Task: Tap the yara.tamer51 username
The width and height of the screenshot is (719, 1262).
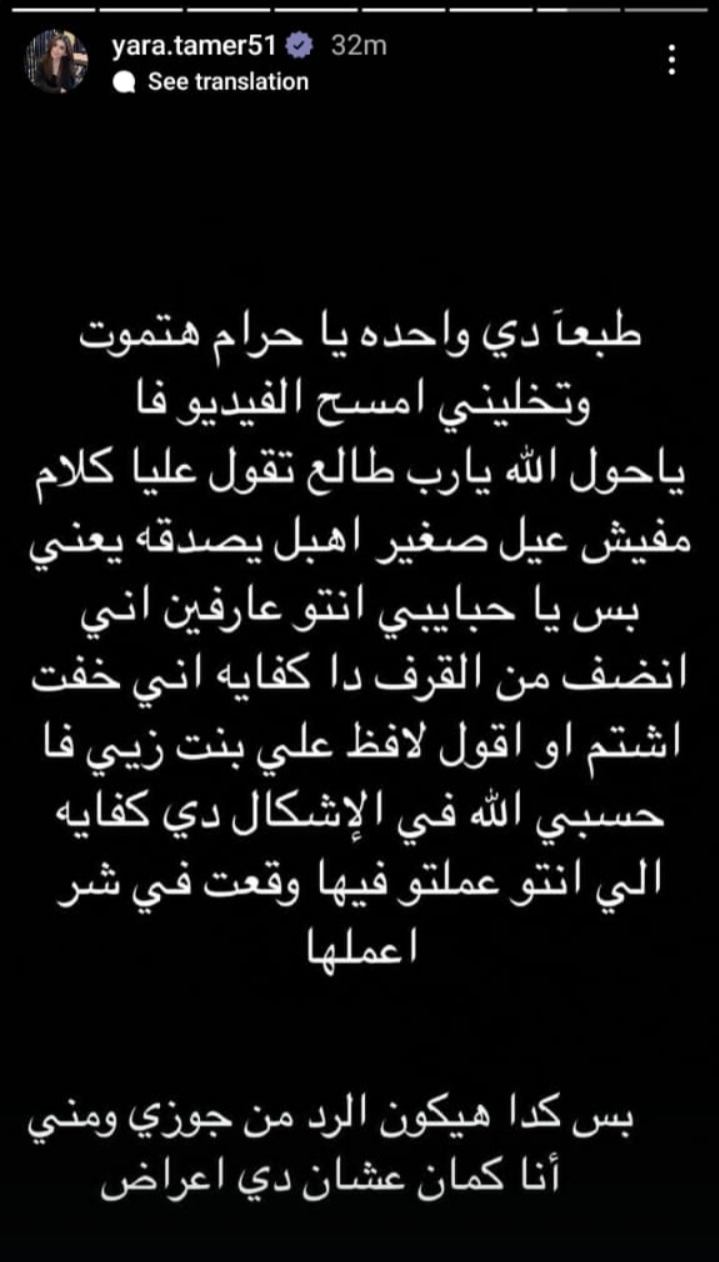Action: tap(195, 45)
